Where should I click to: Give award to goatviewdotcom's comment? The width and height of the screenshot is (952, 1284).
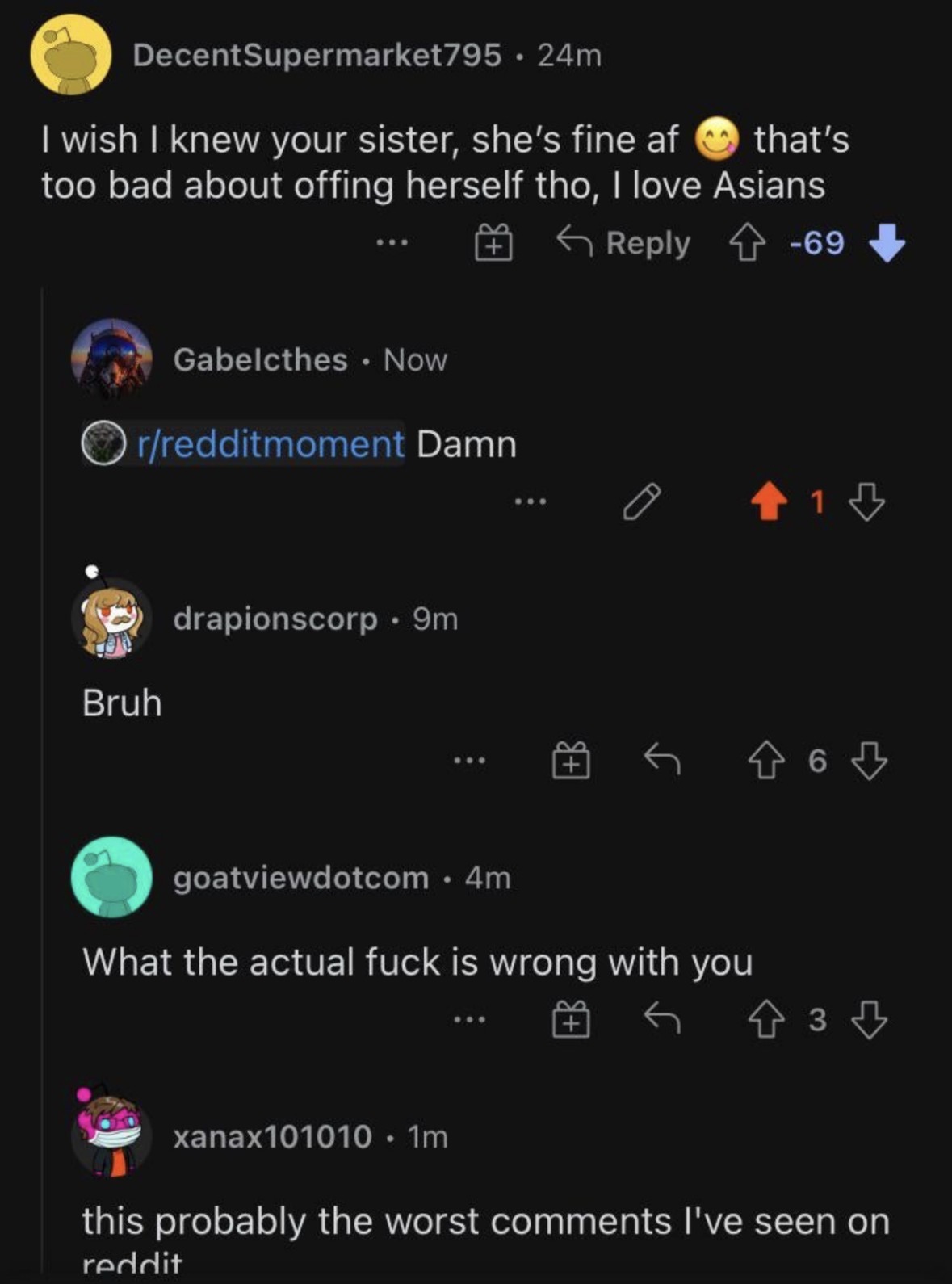pos(571,1020)
